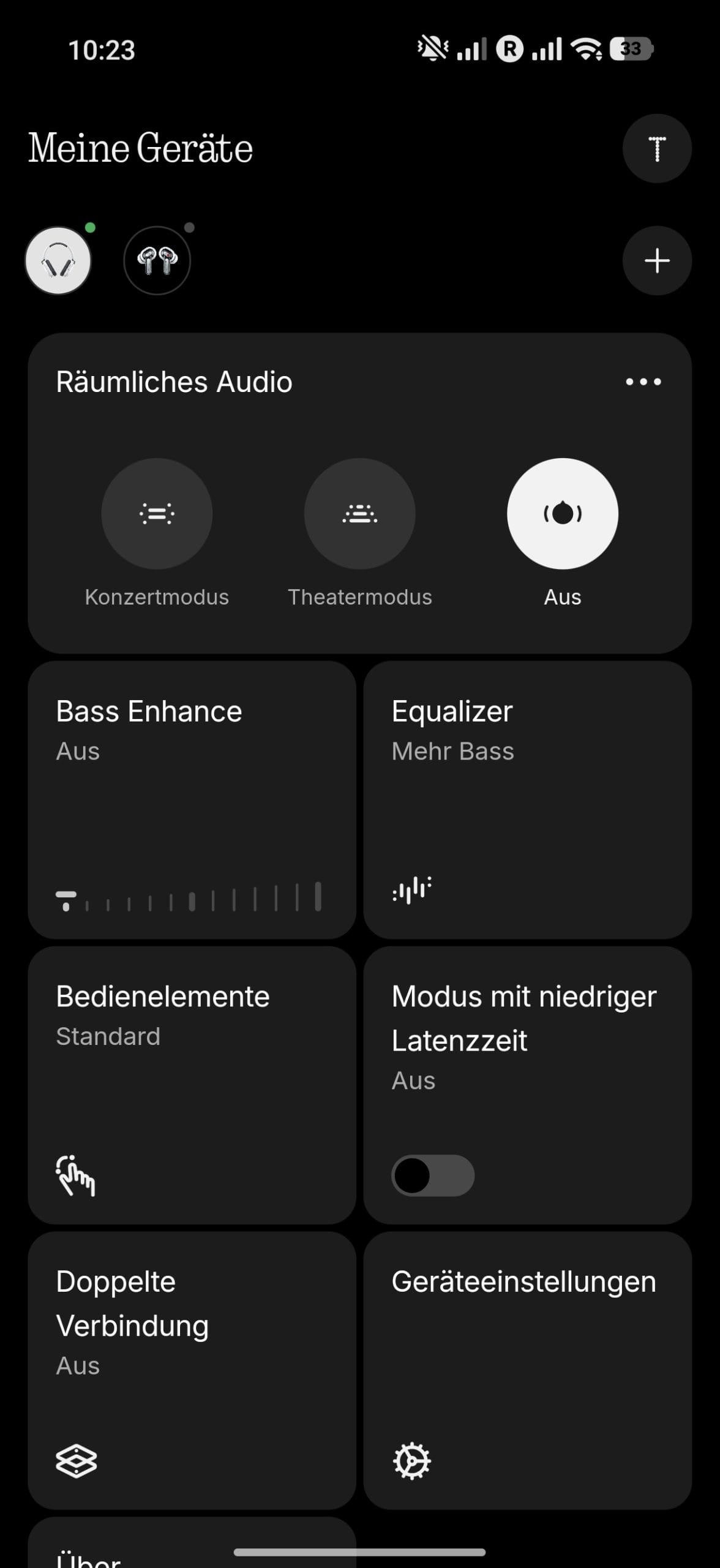This screenshot has height=1568, width=720.
Task: Add a new device with the plus button
Action: click(656, 261)
